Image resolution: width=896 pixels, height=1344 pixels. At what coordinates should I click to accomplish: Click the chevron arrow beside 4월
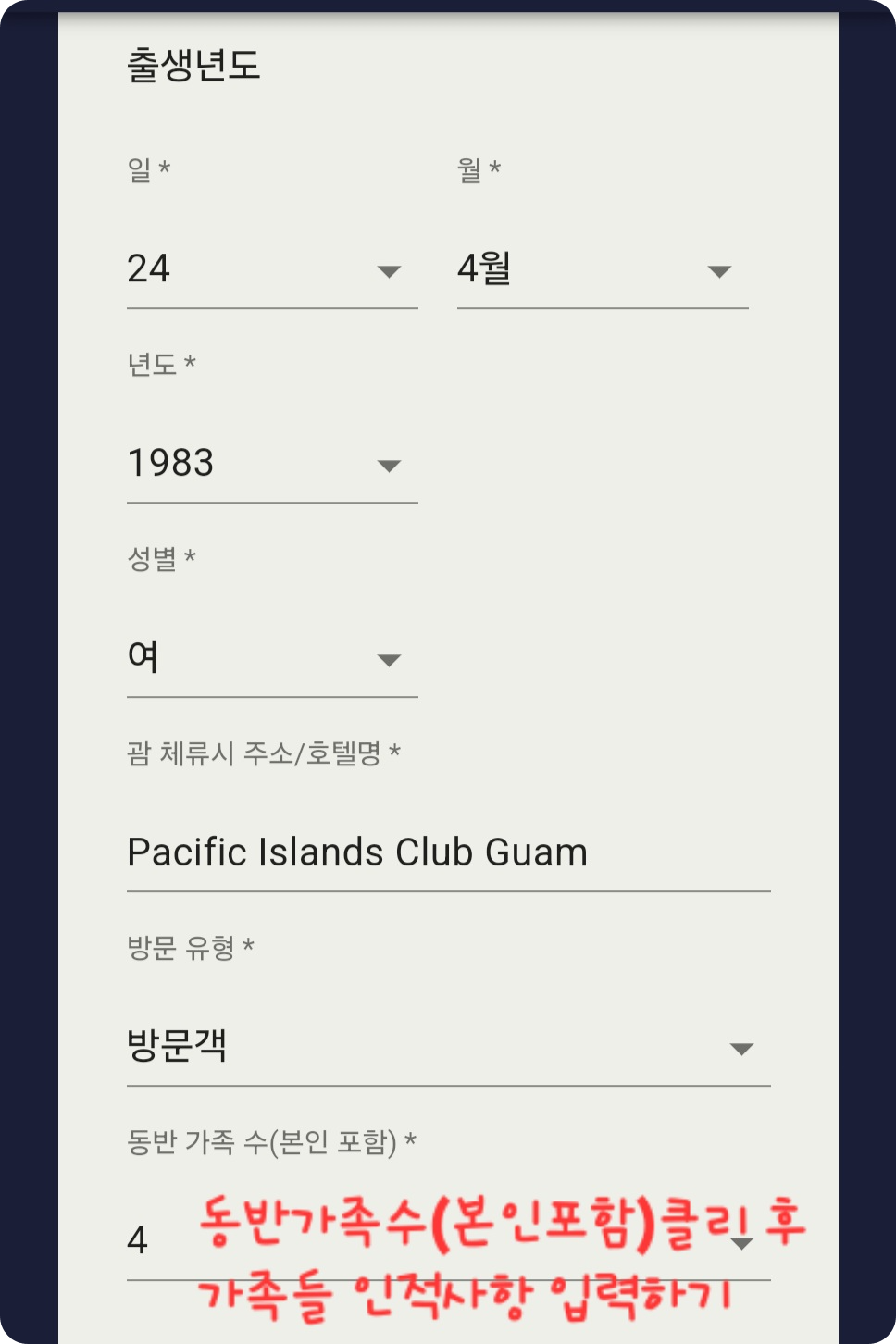(x=721, y=272)
